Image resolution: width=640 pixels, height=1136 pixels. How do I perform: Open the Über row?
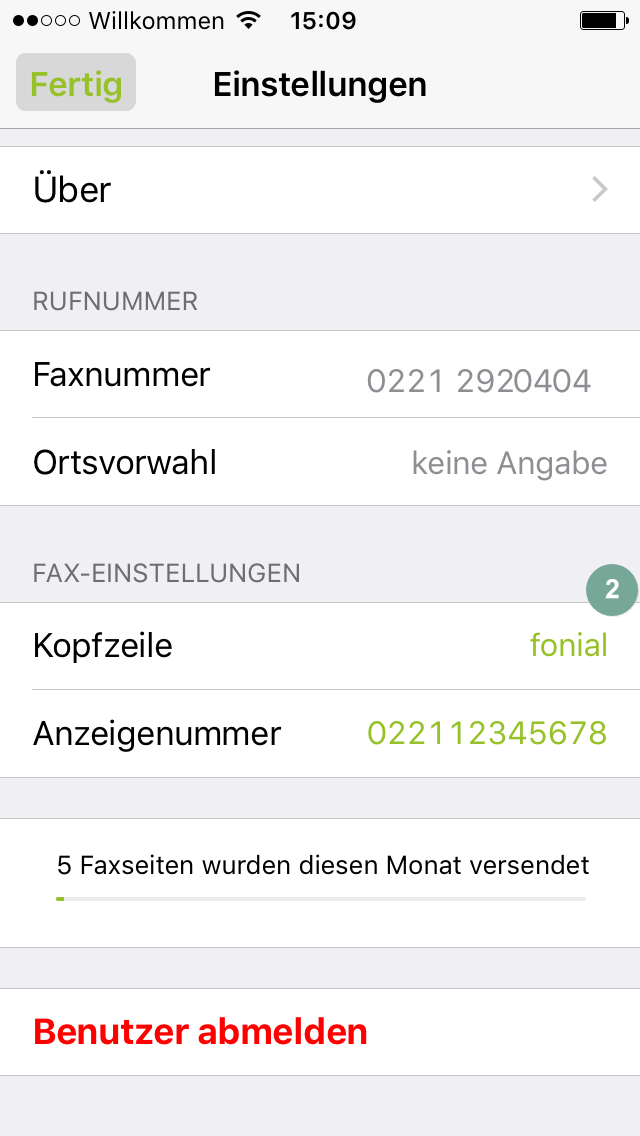click(x=320, y=190)
